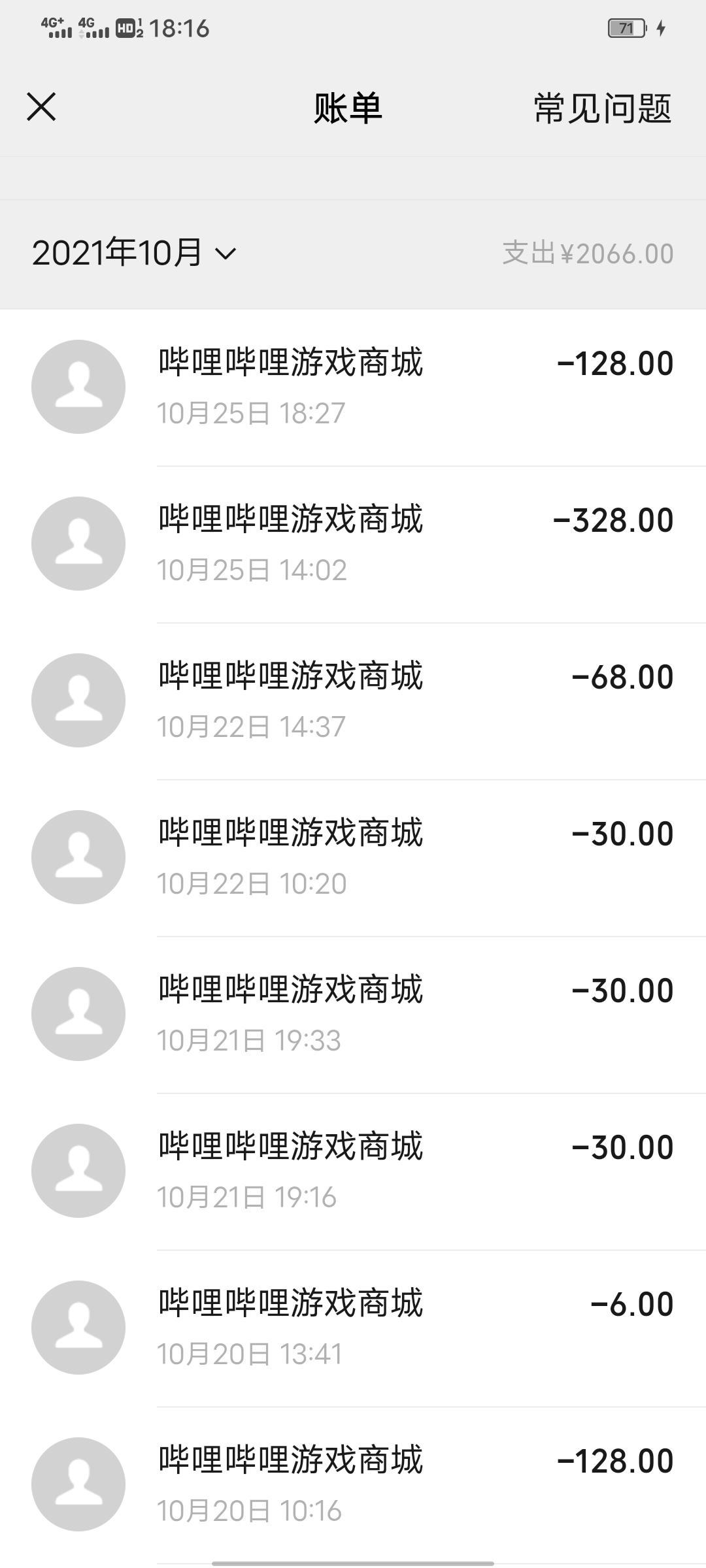Open the -328.00 transaction from 10月25日 14:02

coord(353,544)
